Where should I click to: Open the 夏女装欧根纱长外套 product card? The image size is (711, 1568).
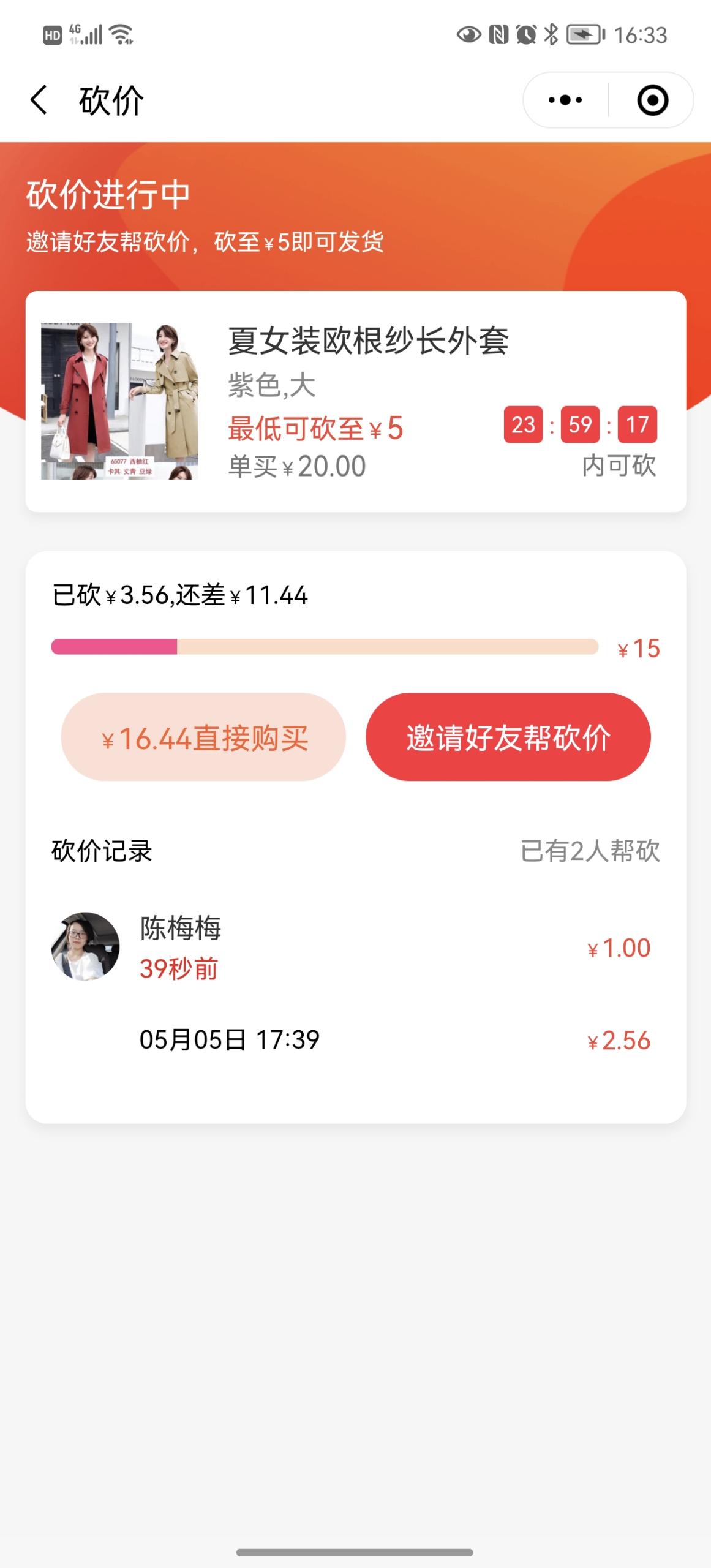coord(355,401)
